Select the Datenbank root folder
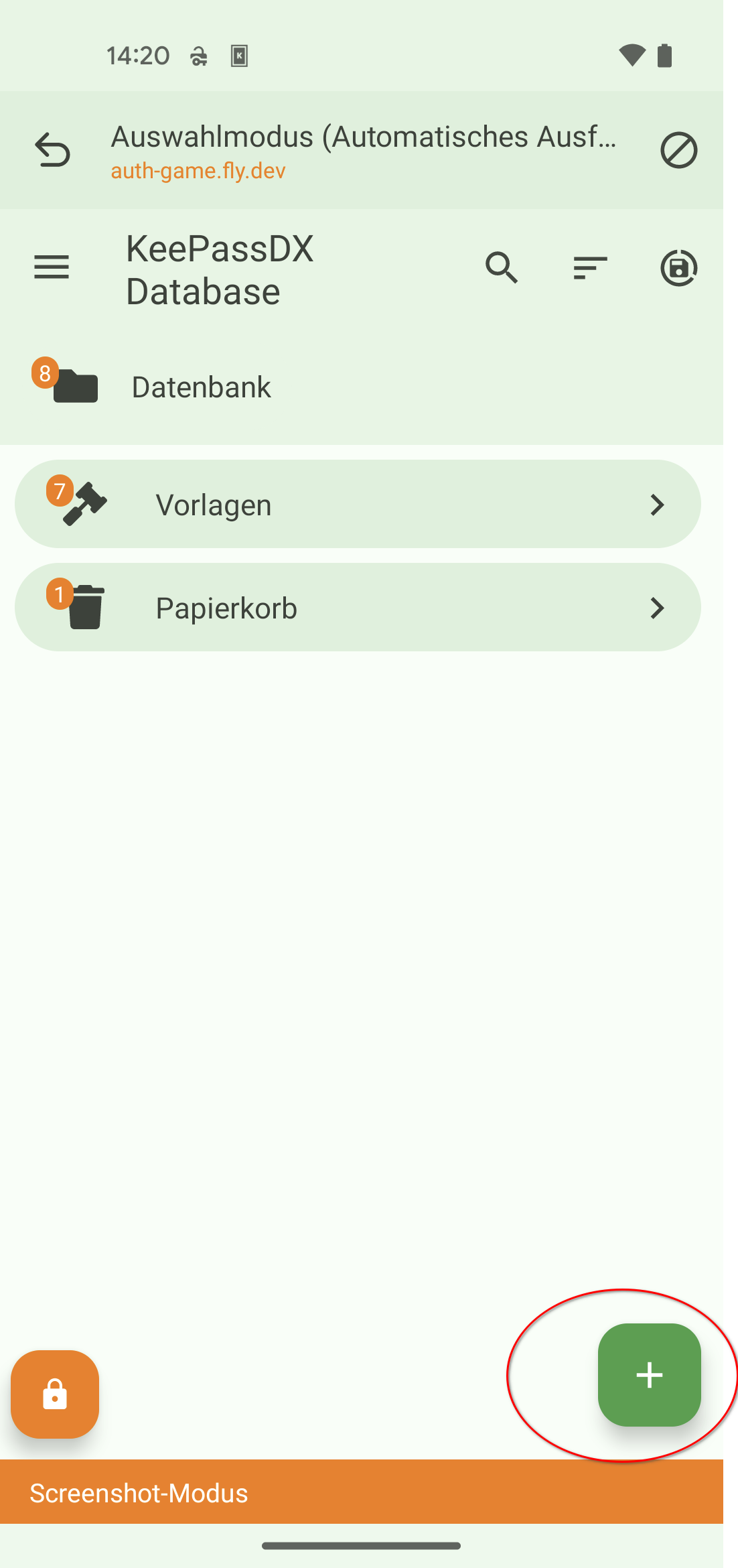 201,387
